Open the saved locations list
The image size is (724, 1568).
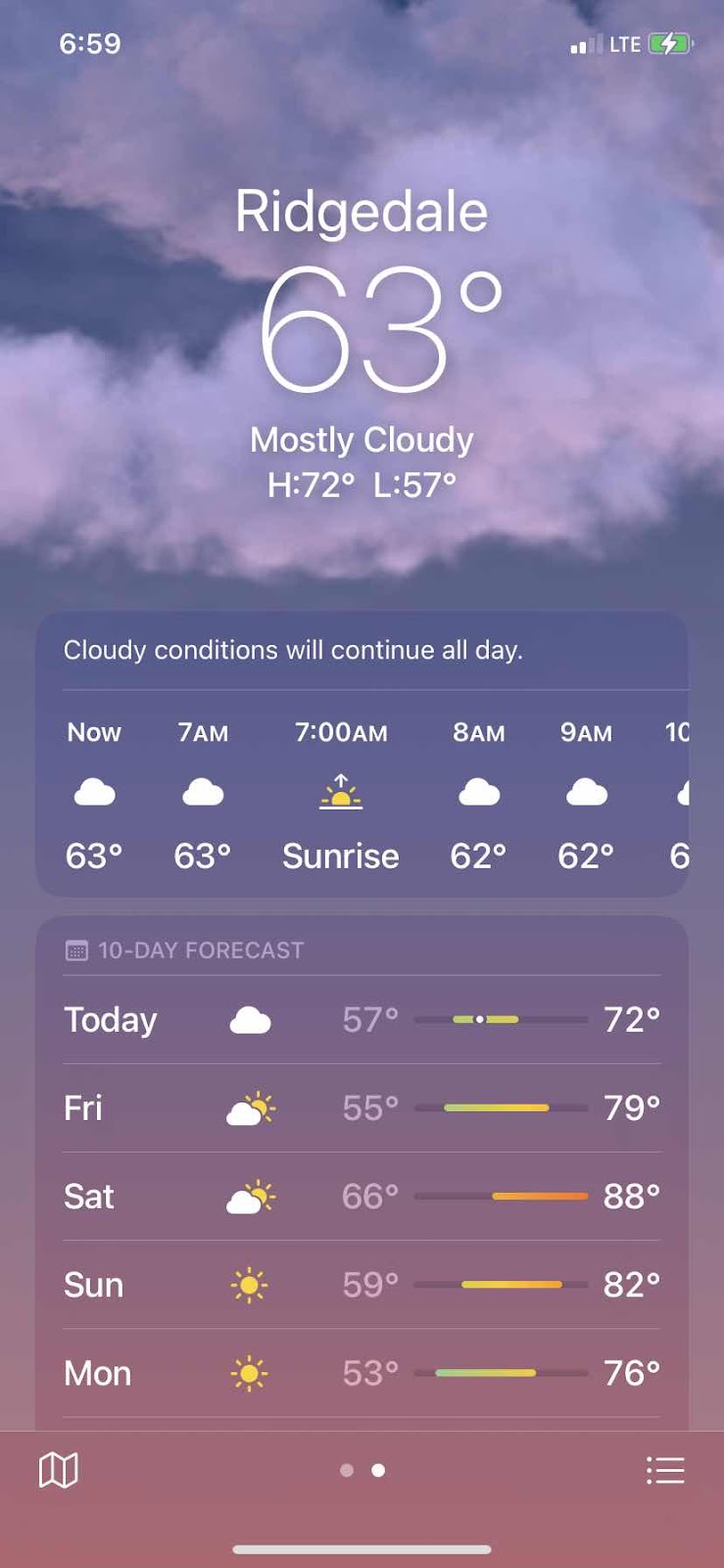coord(665,1470)
